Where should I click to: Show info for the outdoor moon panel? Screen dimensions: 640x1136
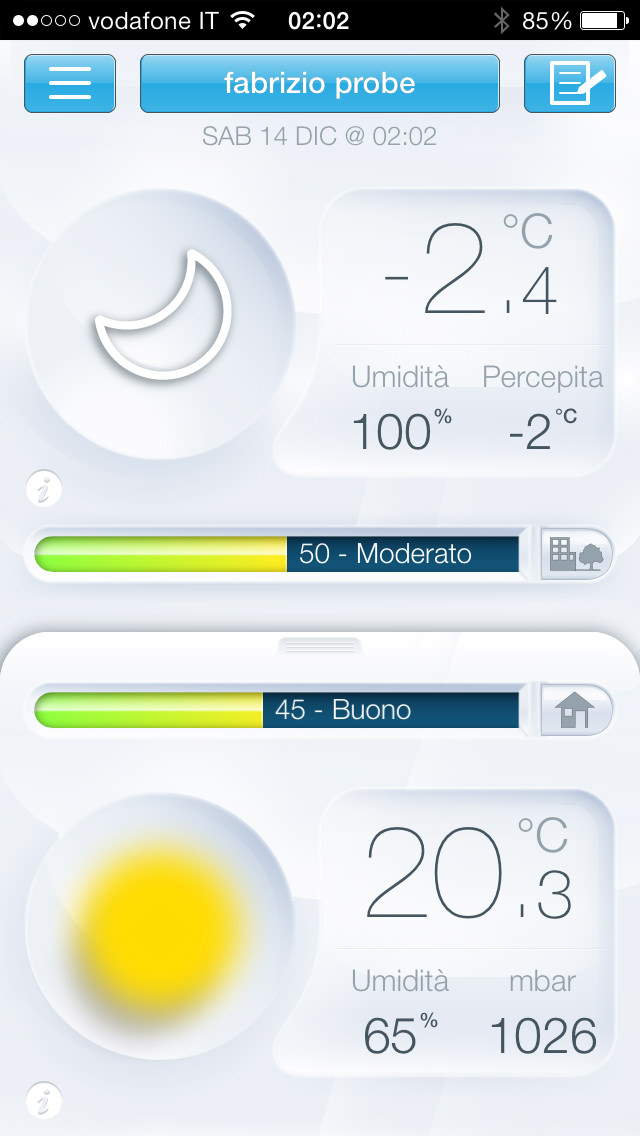tap(45, 490)
